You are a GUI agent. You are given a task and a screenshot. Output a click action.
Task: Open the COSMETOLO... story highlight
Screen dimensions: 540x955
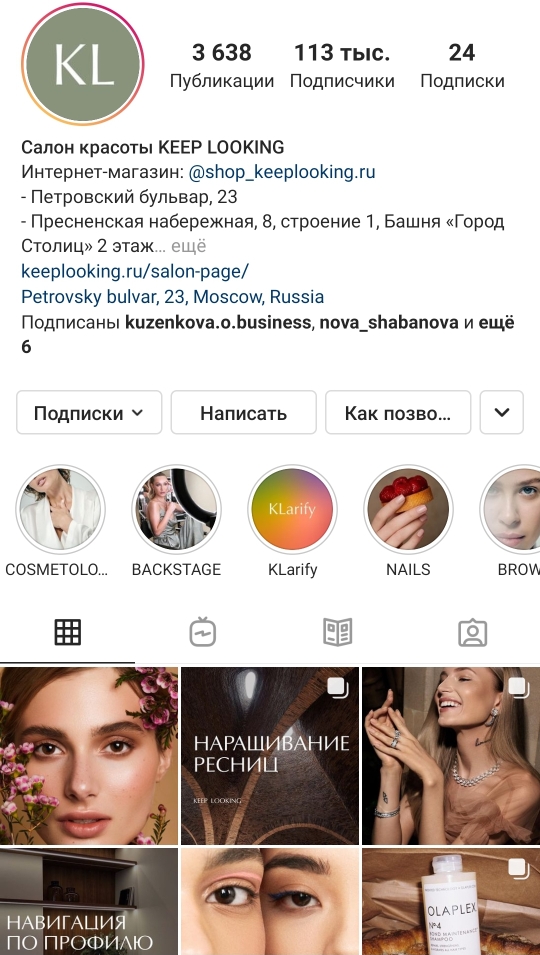click(x=60, y=509)
